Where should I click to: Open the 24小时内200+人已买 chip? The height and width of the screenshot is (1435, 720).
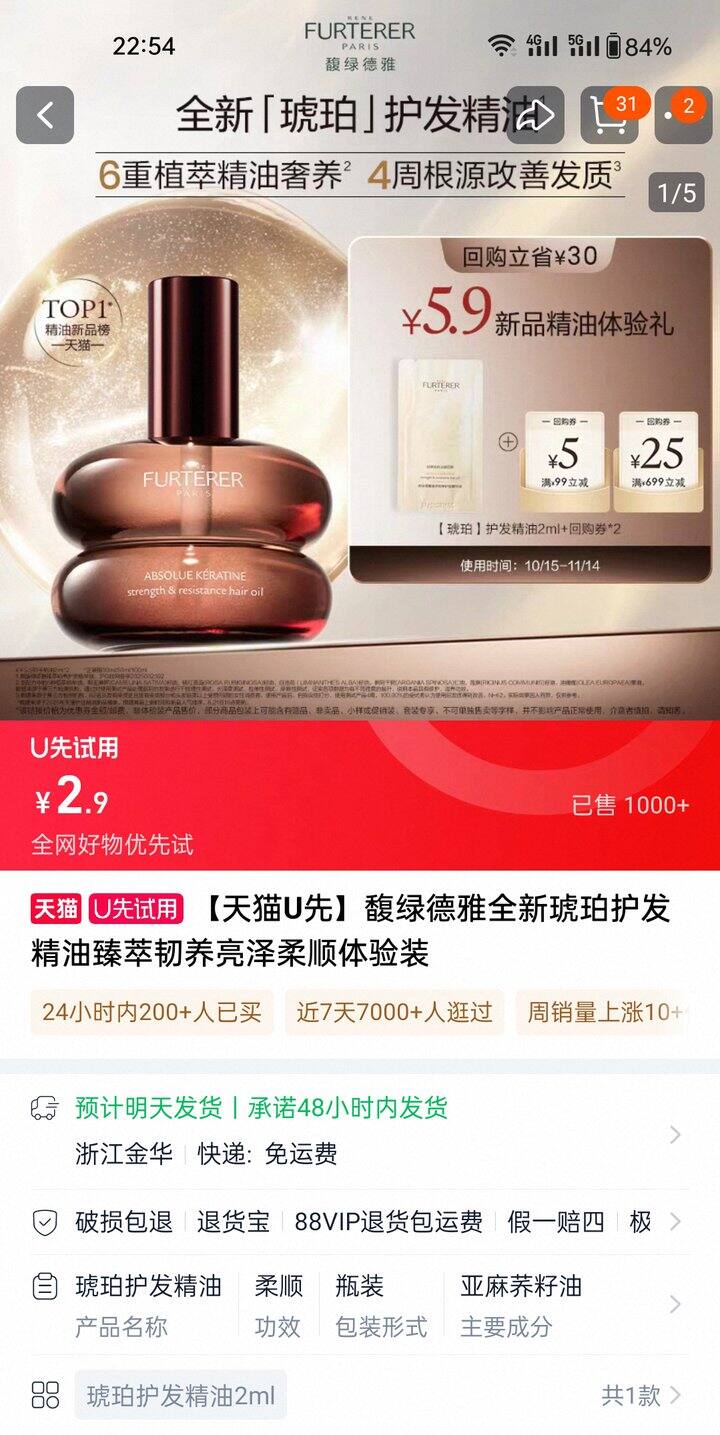pos(151,1012)
